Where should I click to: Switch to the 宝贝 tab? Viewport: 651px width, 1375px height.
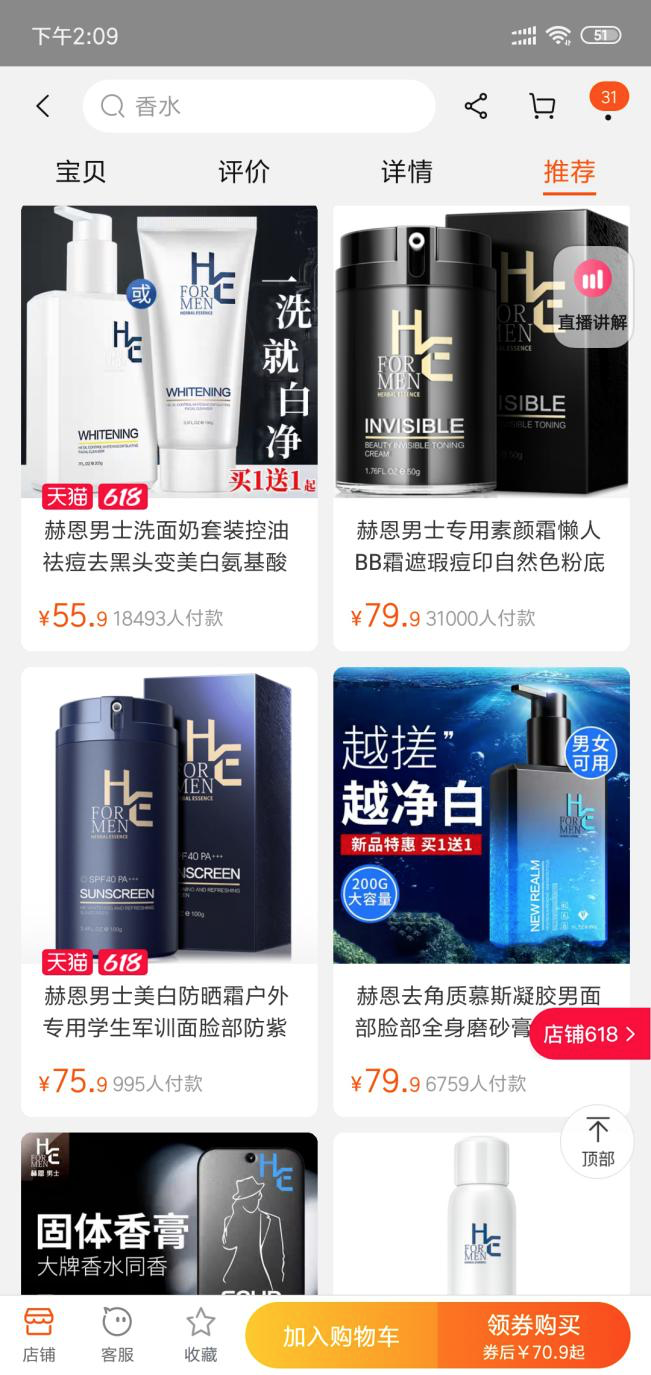pos(80,171)
